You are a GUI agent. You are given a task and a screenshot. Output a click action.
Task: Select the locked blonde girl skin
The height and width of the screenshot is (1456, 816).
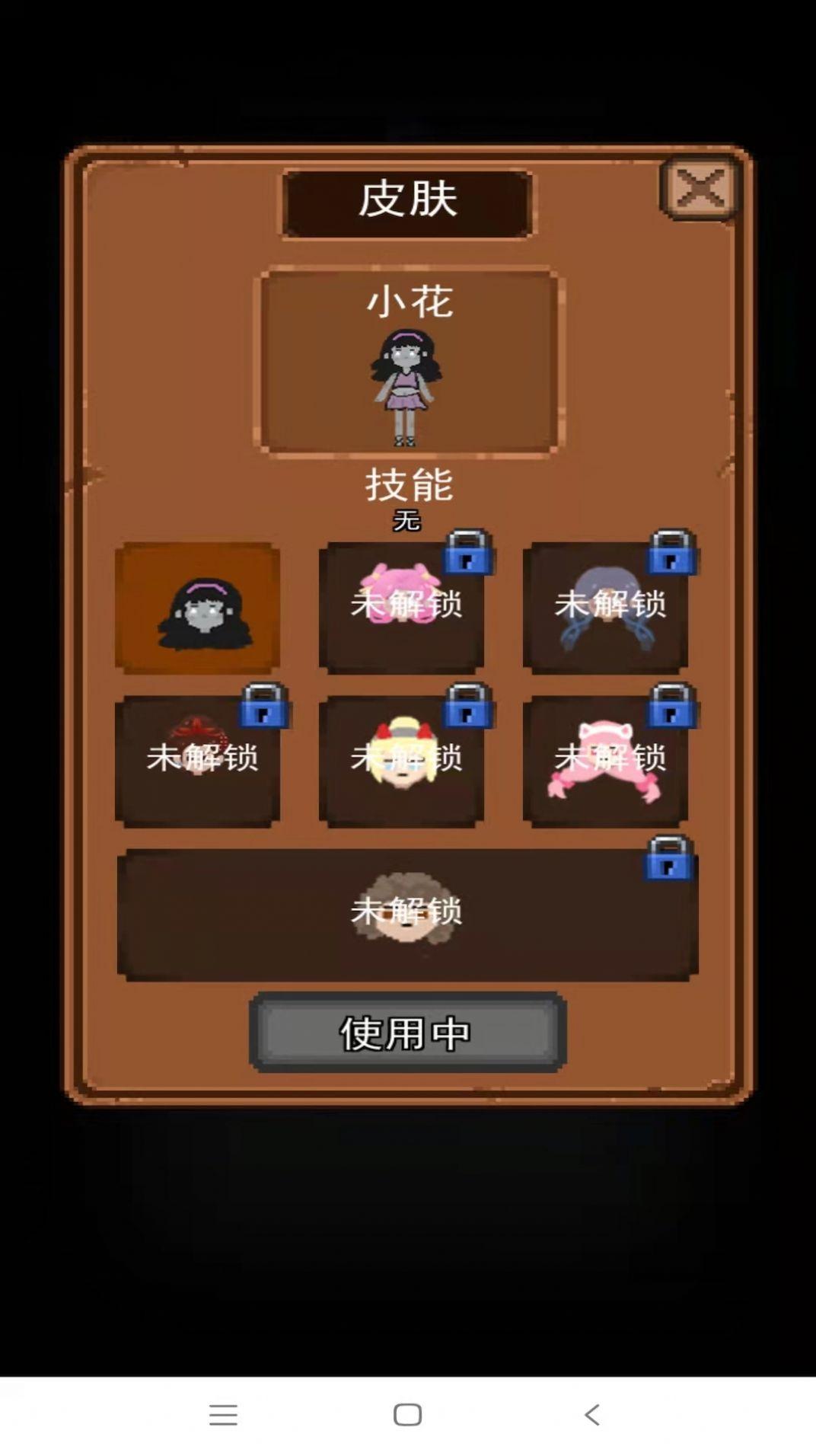pos(401,762)
